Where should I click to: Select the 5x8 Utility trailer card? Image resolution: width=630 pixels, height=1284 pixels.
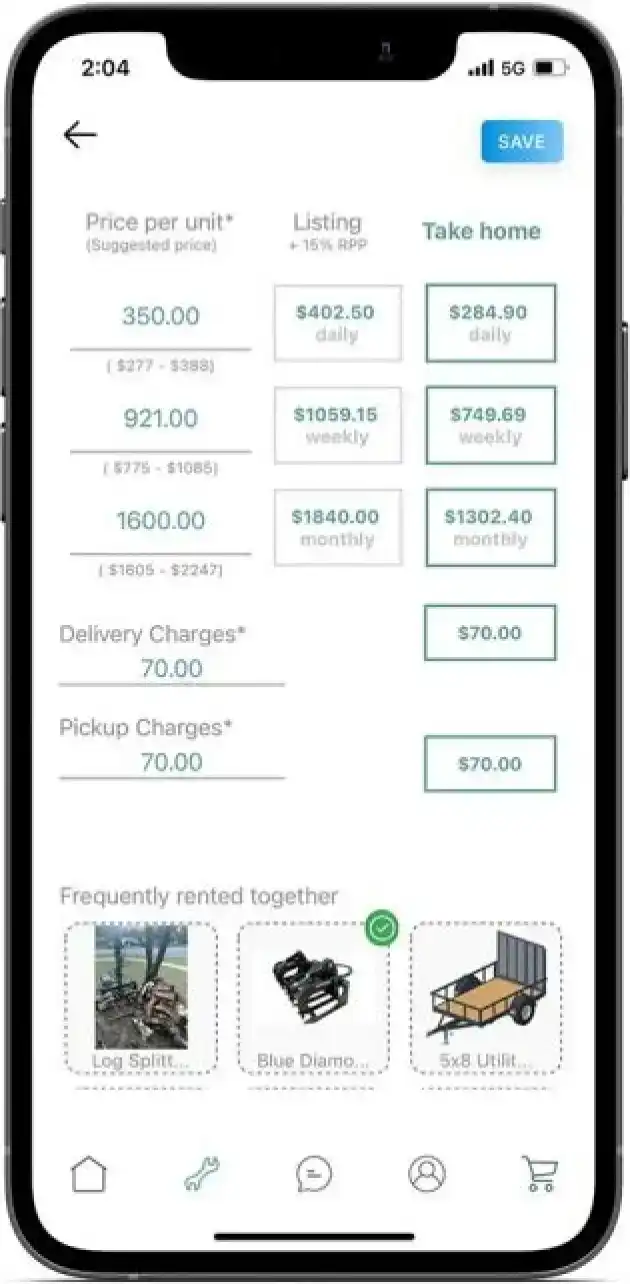486,997
